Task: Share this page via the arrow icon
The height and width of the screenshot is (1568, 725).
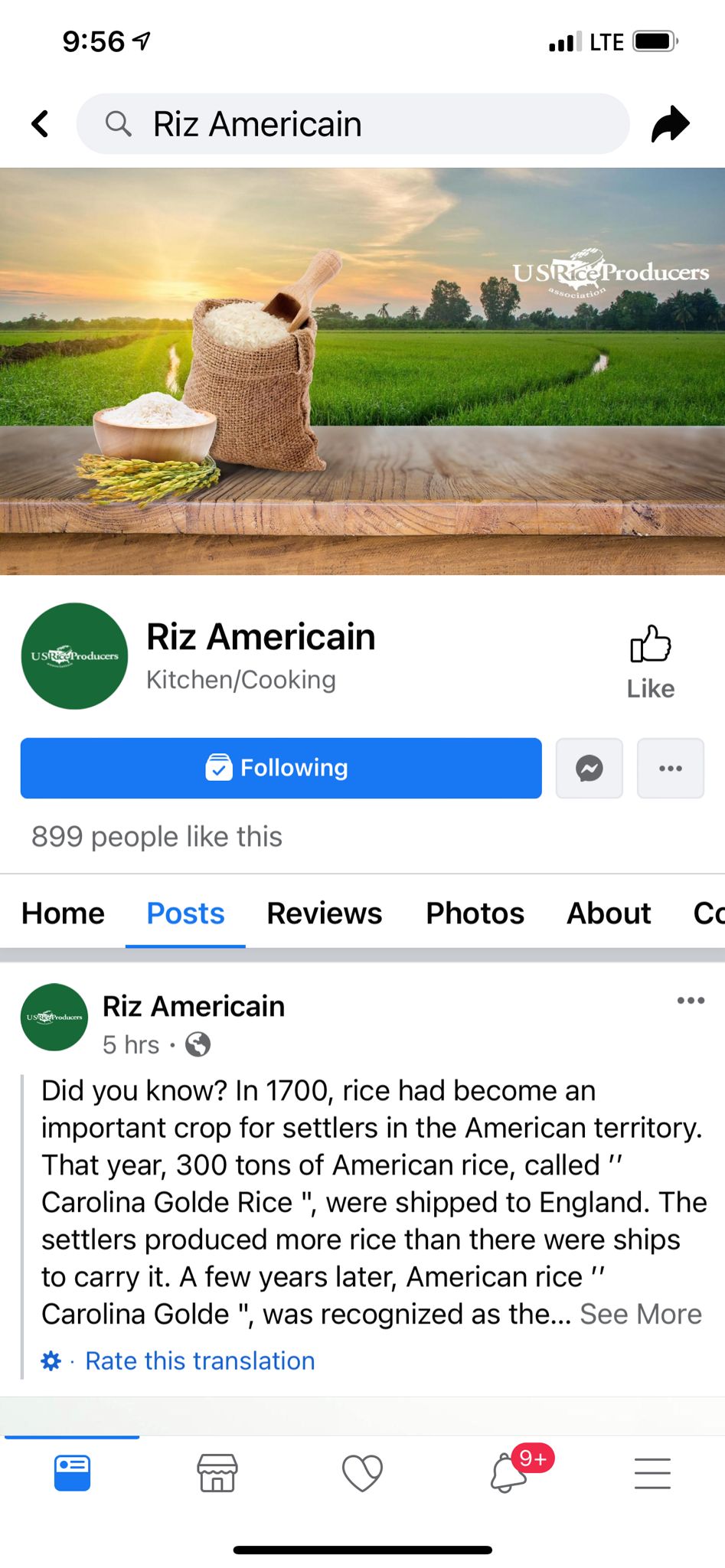Action: (670, 124)
